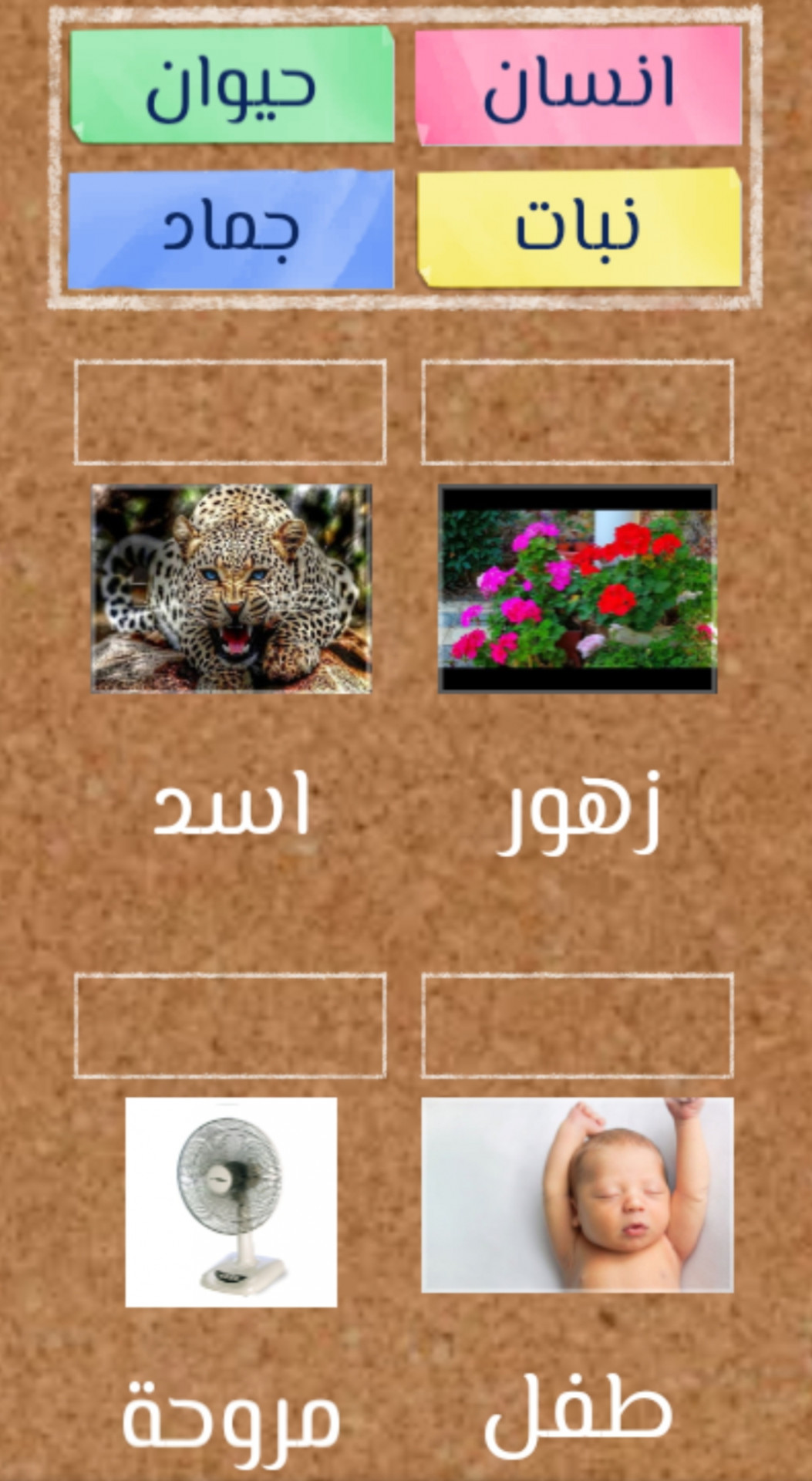The height and width of the screenshot is (1481, 812).
Task: Tap the empty box above the زهور picture
Action: coord(577,412)
